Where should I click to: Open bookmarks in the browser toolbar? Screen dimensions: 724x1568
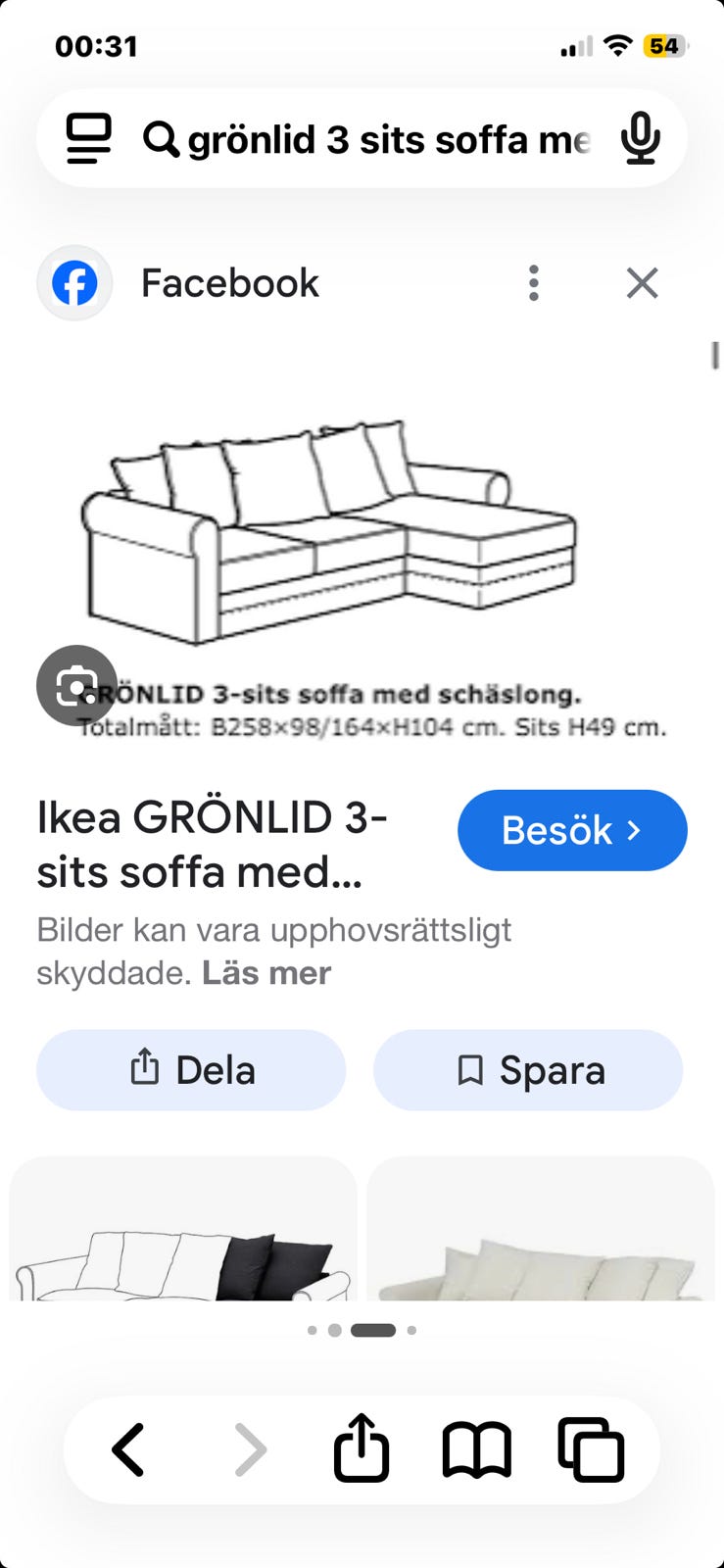click(x=477, y=1449)
